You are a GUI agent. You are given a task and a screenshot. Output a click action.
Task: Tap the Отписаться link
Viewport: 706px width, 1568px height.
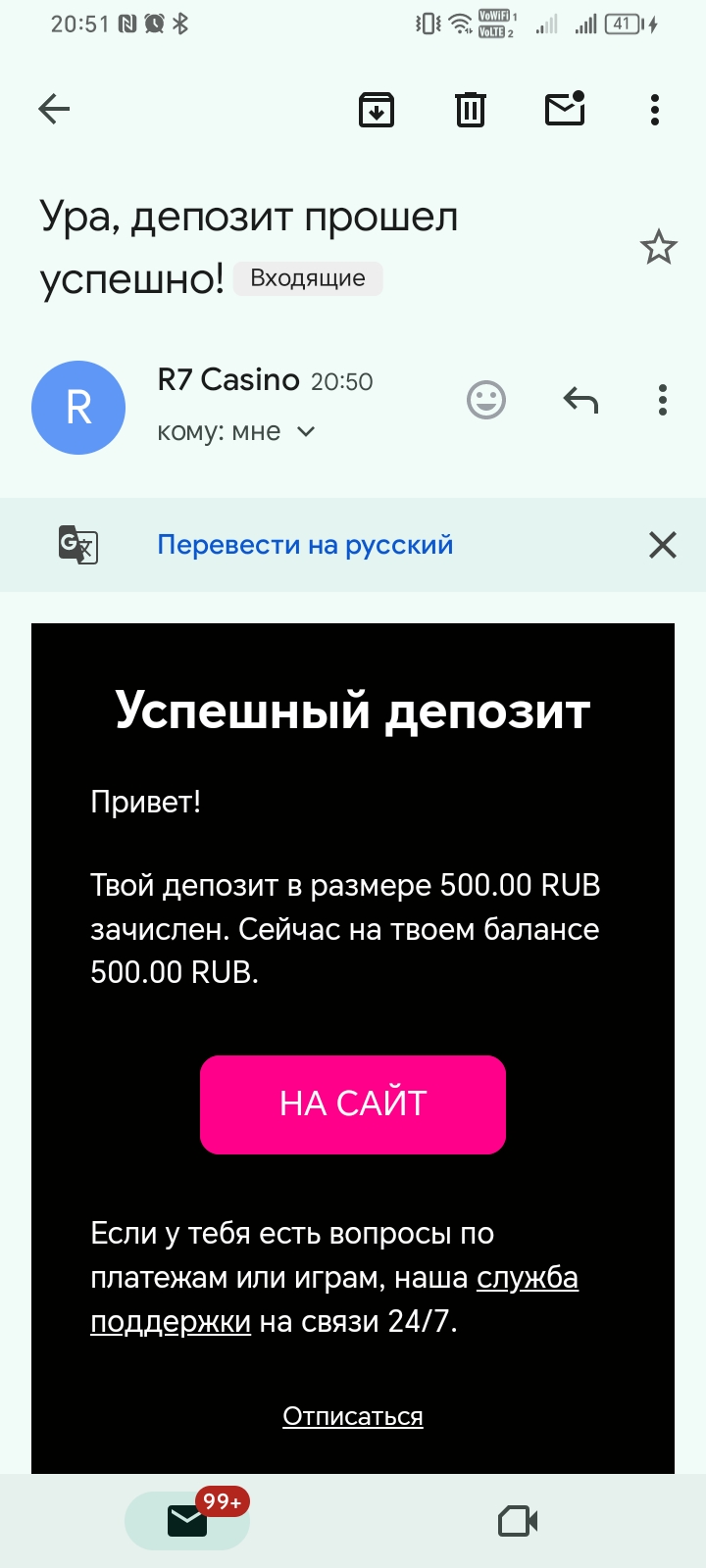(x=353, y=1416)
